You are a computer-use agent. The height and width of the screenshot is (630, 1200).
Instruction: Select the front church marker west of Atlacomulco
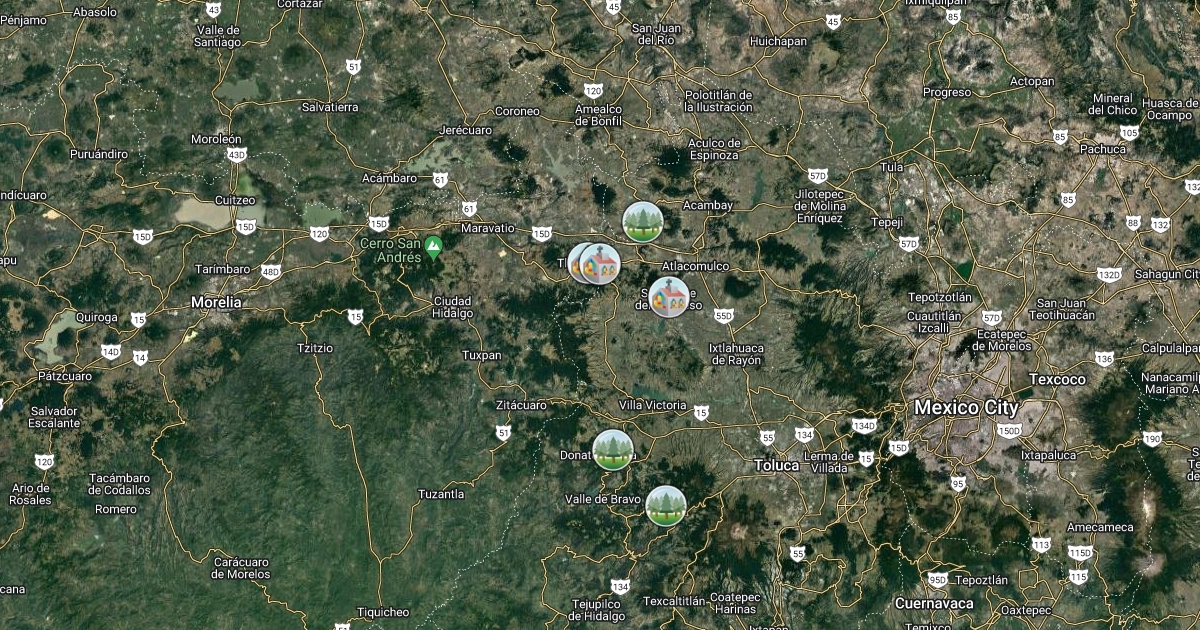click(x=601, y=264)
